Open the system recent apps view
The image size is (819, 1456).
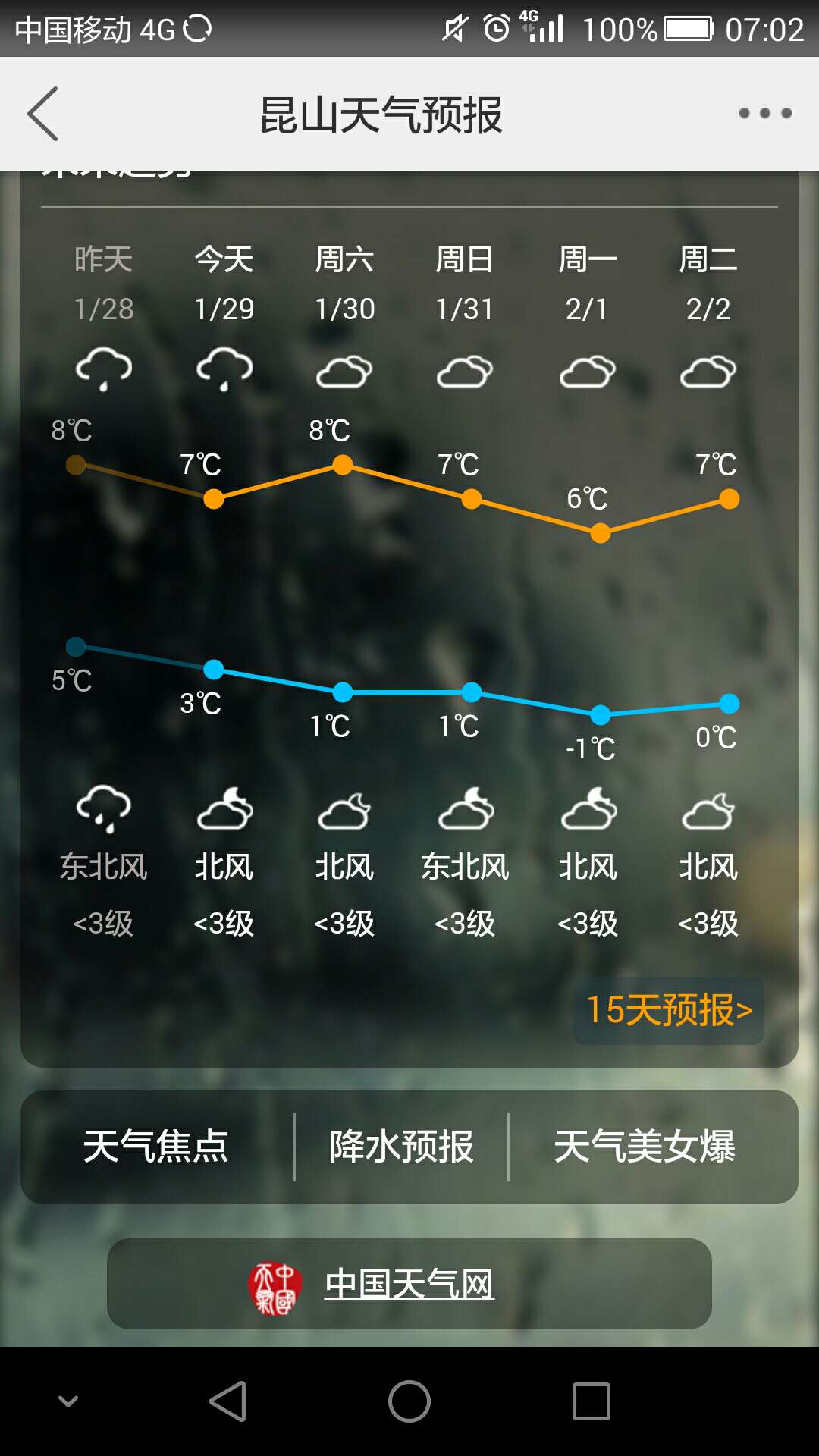(x=591, y=1401)
